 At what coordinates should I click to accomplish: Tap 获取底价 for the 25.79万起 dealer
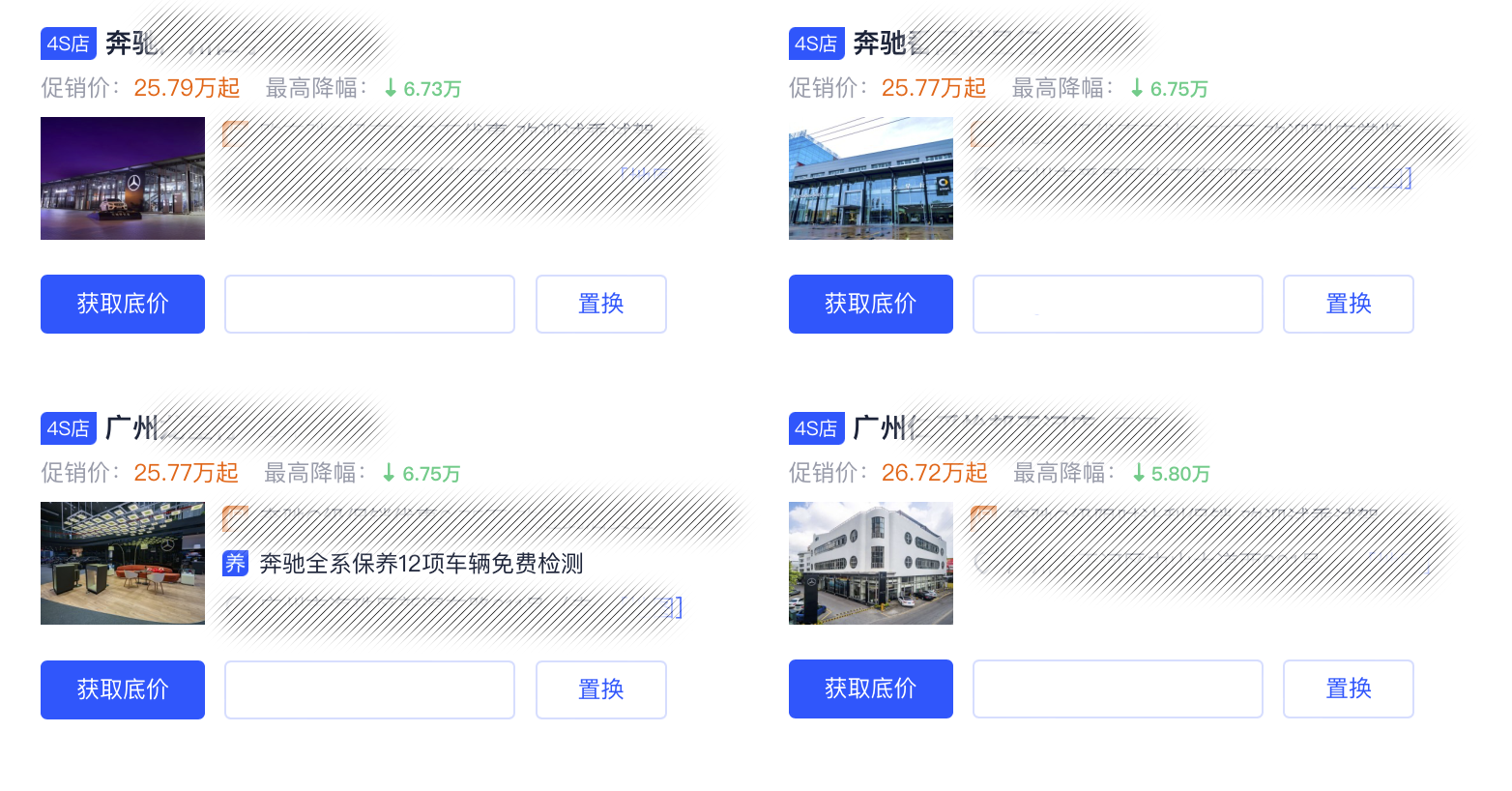click(123, 304)
